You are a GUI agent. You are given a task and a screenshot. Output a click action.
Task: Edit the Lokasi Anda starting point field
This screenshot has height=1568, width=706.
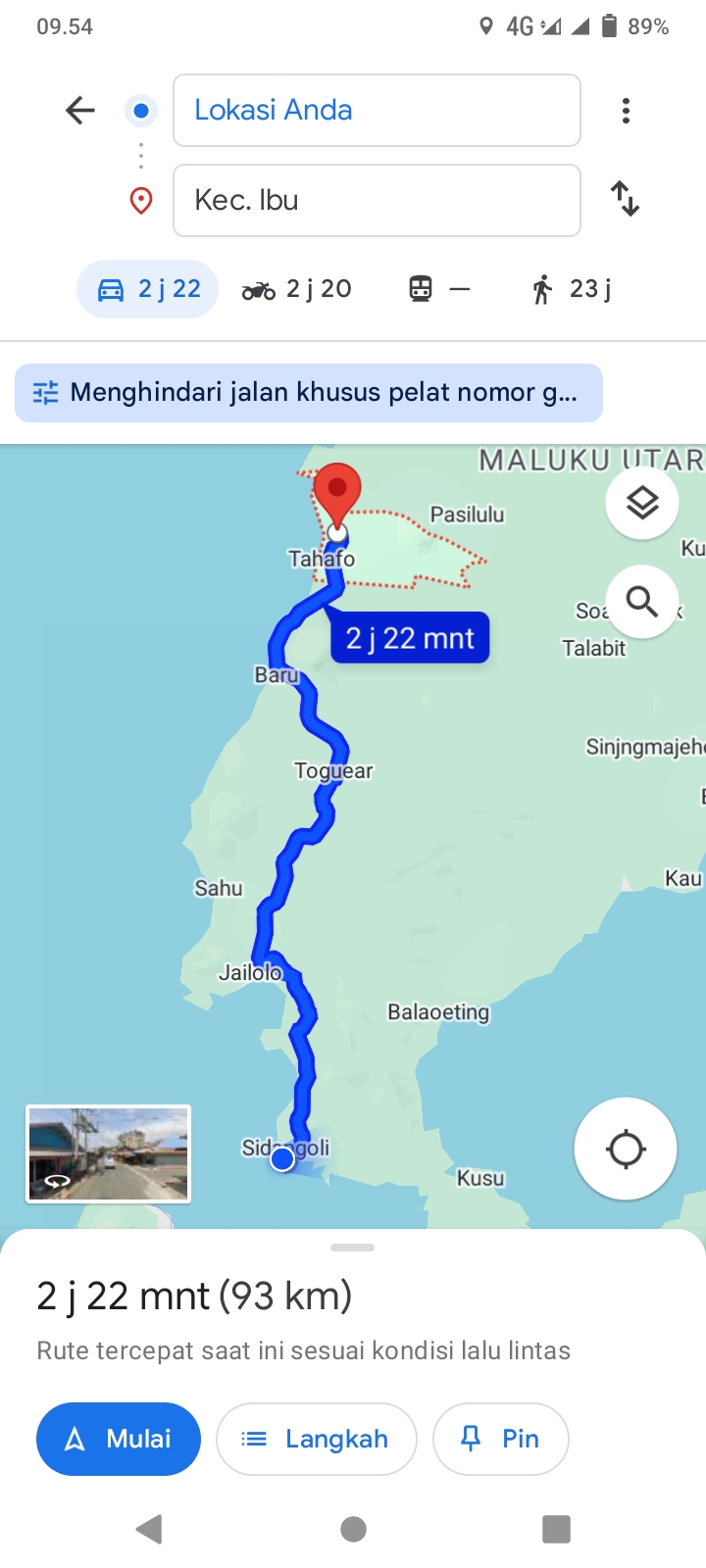tap(377, 111)
